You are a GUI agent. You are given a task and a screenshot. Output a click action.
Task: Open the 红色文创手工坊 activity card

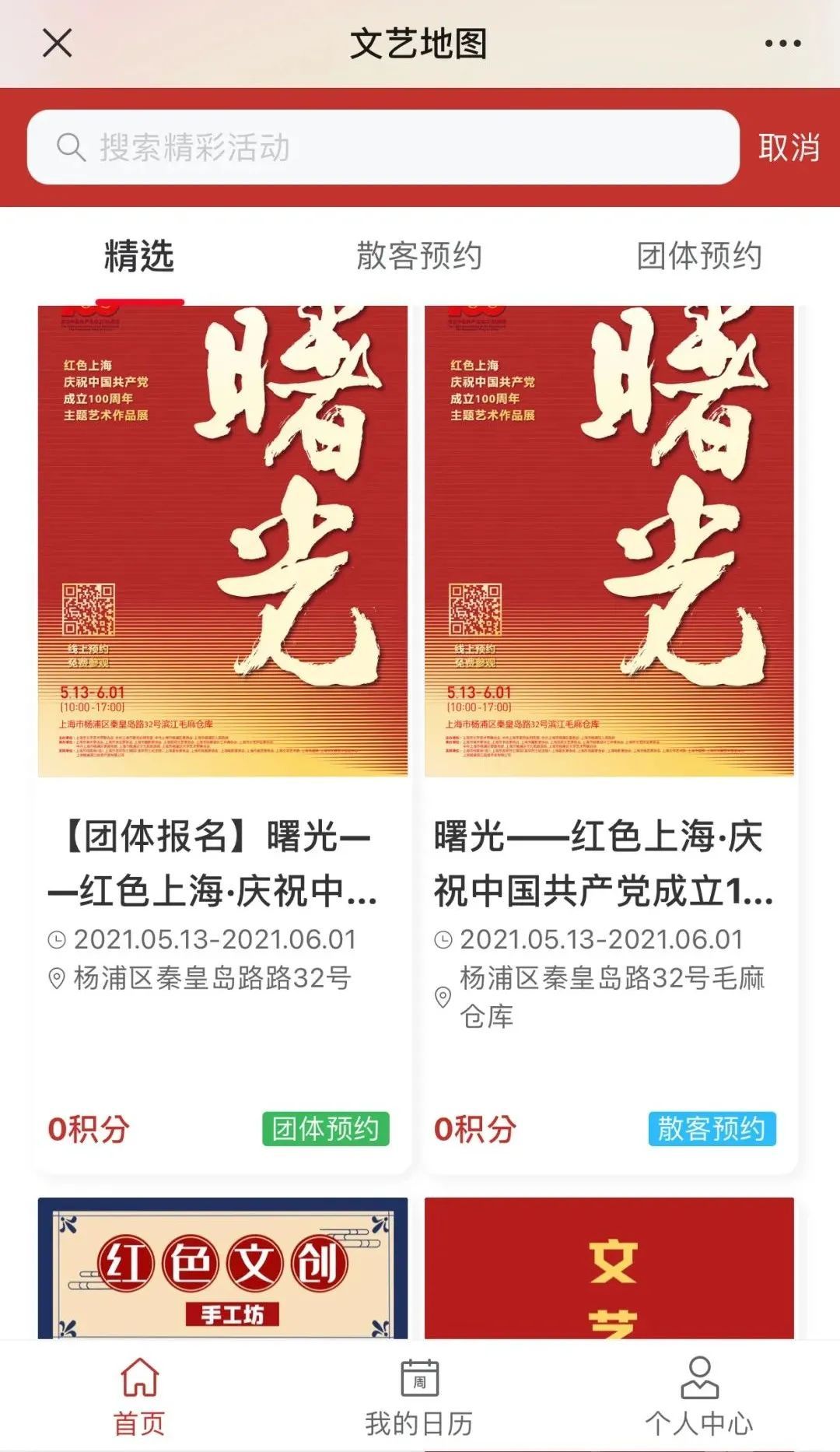(222, 1268)
